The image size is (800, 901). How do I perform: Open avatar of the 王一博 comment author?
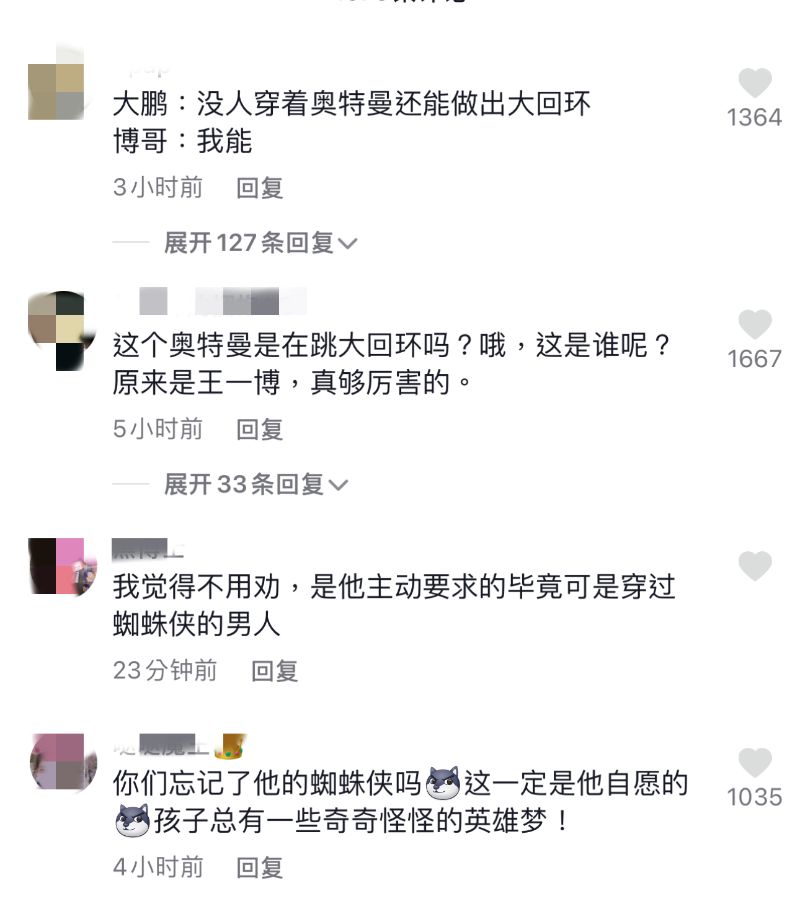click(56, 332)
